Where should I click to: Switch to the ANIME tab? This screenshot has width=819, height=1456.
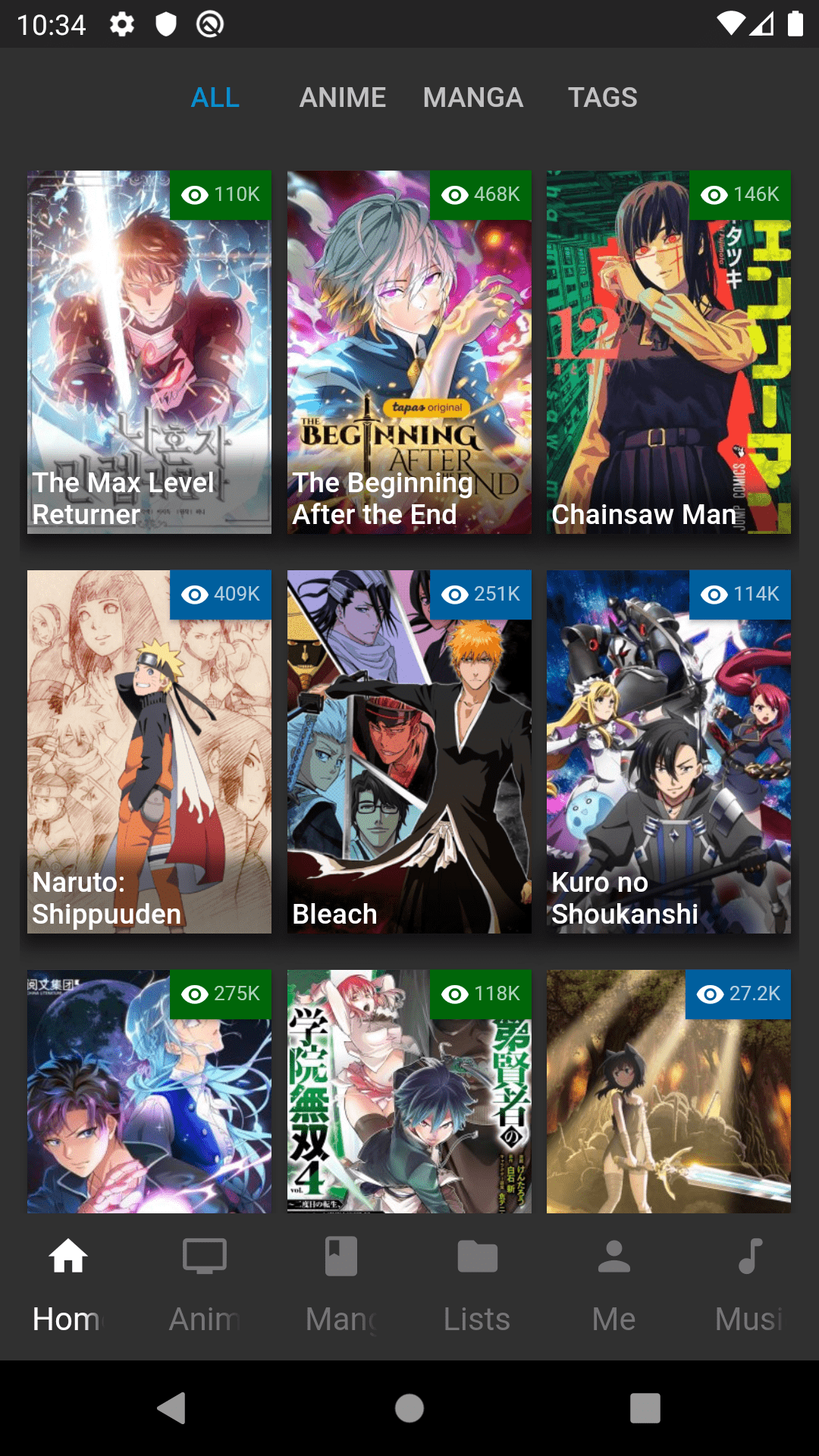point(342,97)
